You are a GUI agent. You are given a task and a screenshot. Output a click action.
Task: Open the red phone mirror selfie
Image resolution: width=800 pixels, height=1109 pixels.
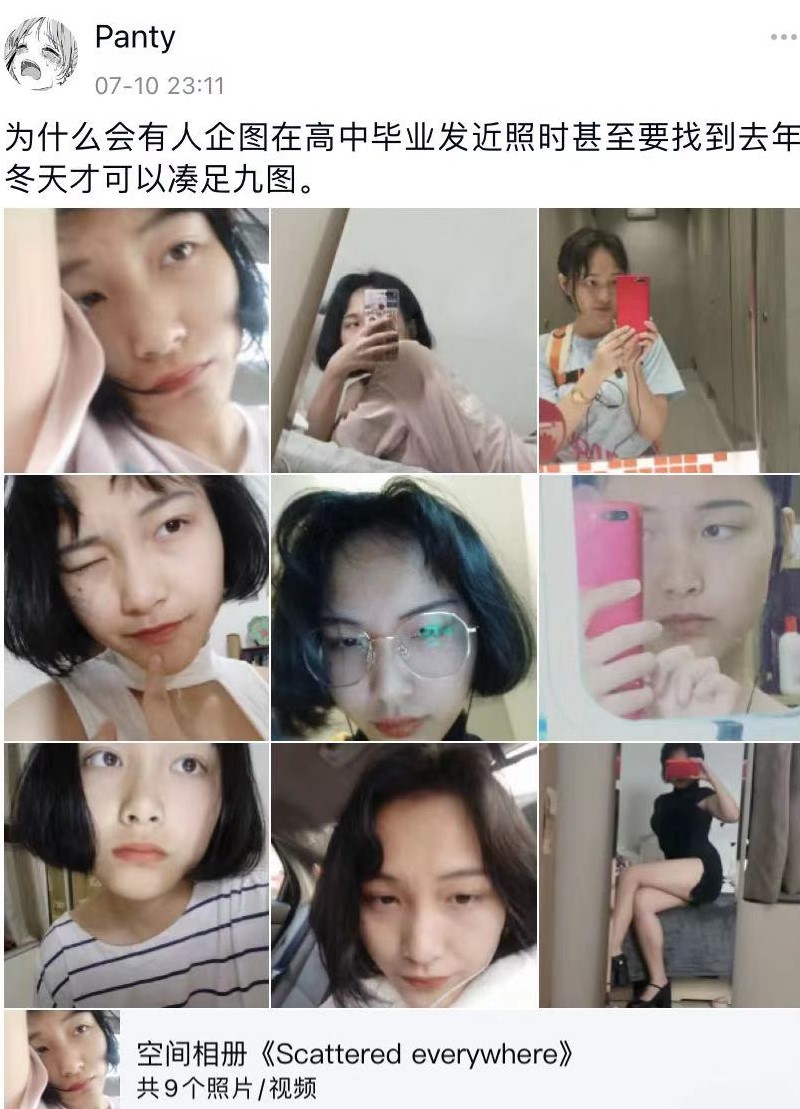pyautogui.click(x=670, y=340)
